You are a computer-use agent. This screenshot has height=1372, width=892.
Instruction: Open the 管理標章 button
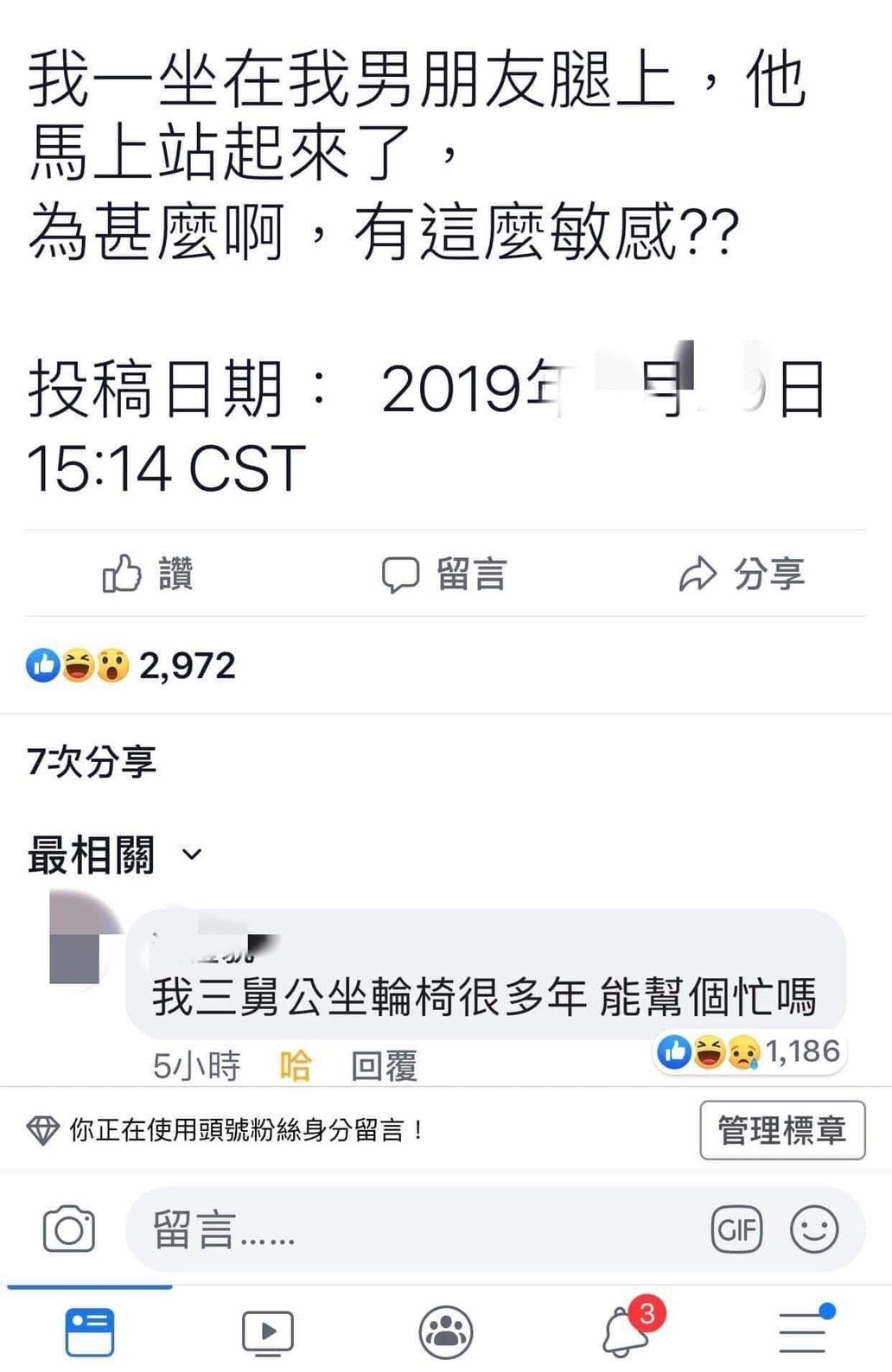pos(782,1129)
